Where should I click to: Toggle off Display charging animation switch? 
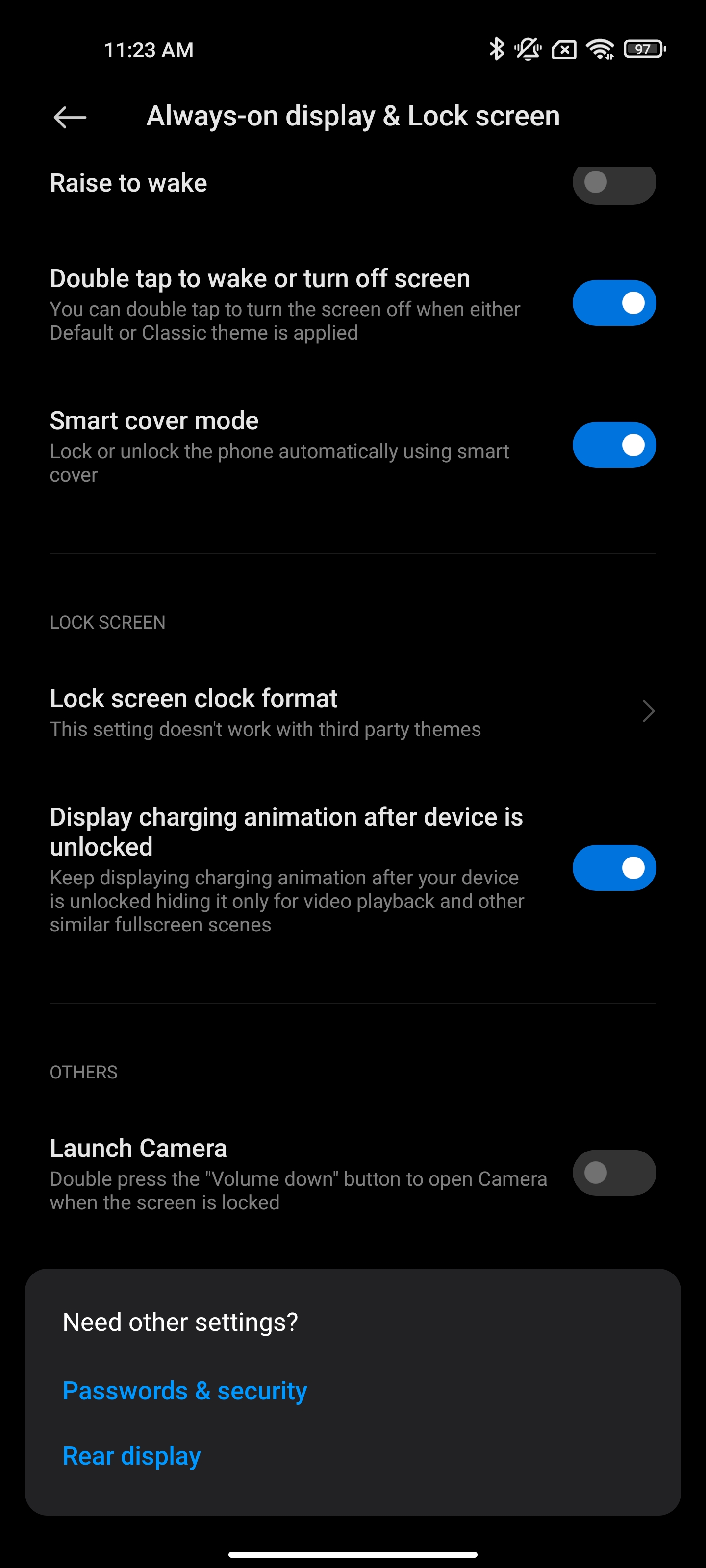(x=613, y=867)
